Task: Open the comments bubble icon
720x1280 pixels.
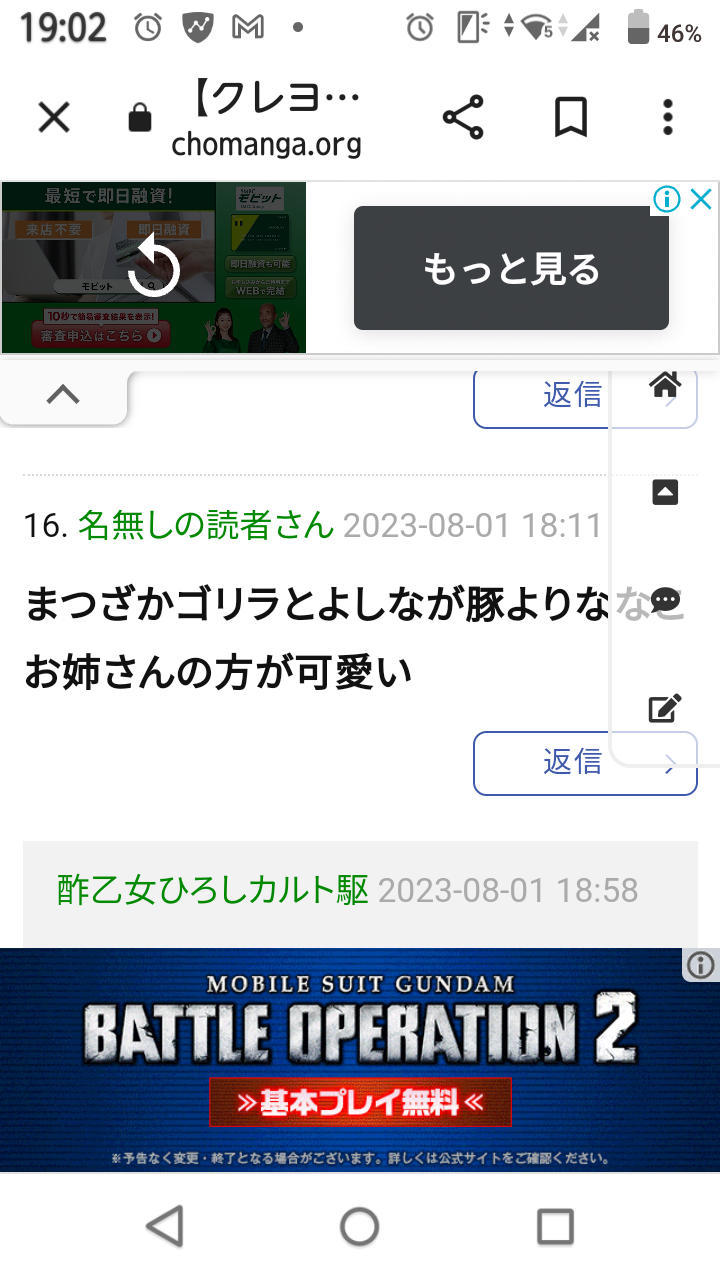Action: (665, 600)
